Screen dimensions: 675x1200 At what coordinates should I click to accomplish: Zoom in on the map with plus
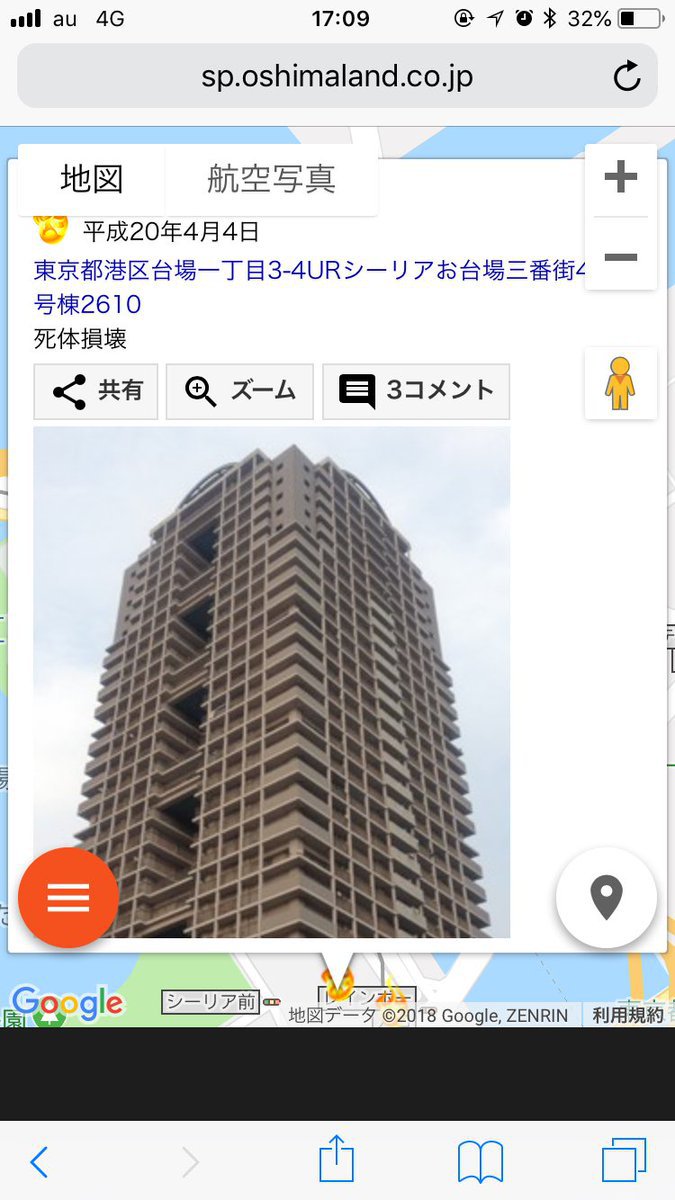621,179
